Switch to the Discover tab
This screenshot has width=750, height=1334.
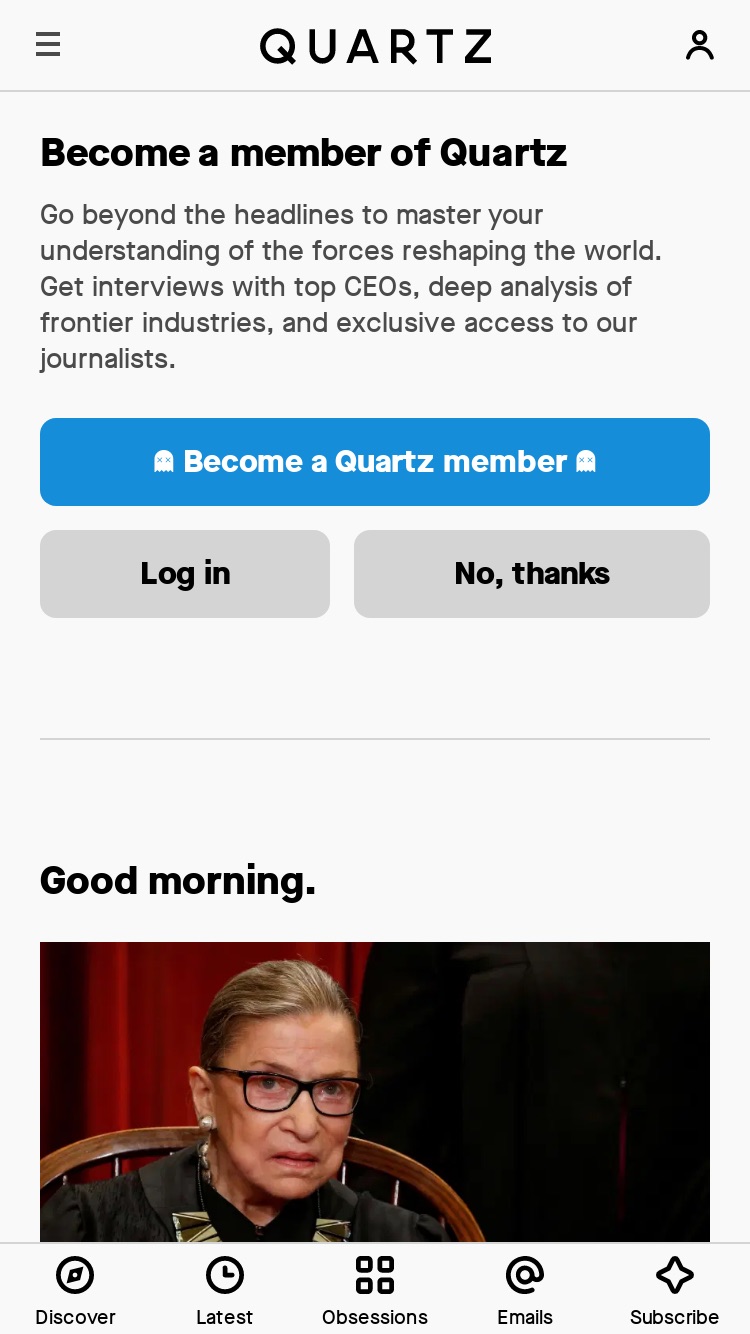(75, 1290)
